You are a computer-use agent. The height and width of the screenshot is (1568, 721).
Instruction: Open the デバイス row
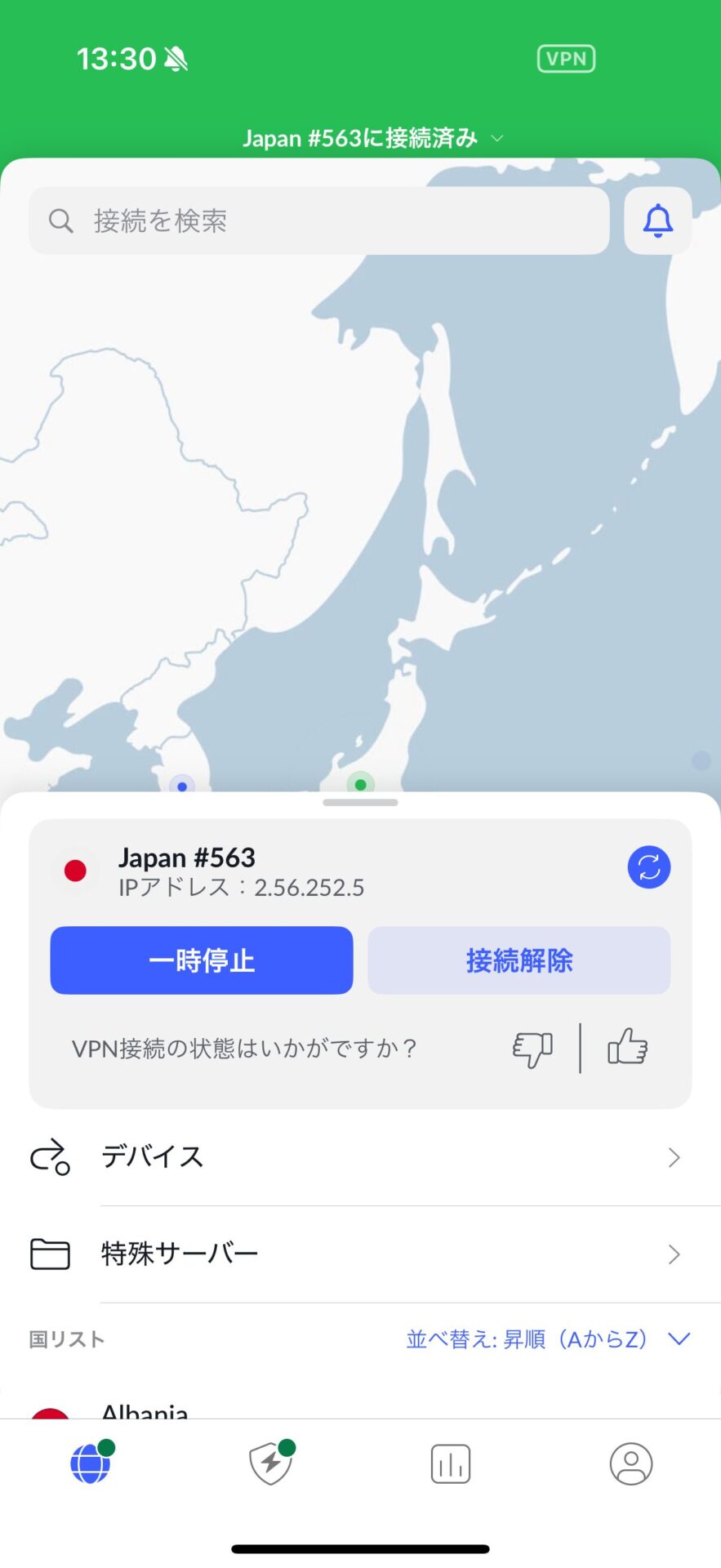pyautogui.click(x=359, y=1157)
